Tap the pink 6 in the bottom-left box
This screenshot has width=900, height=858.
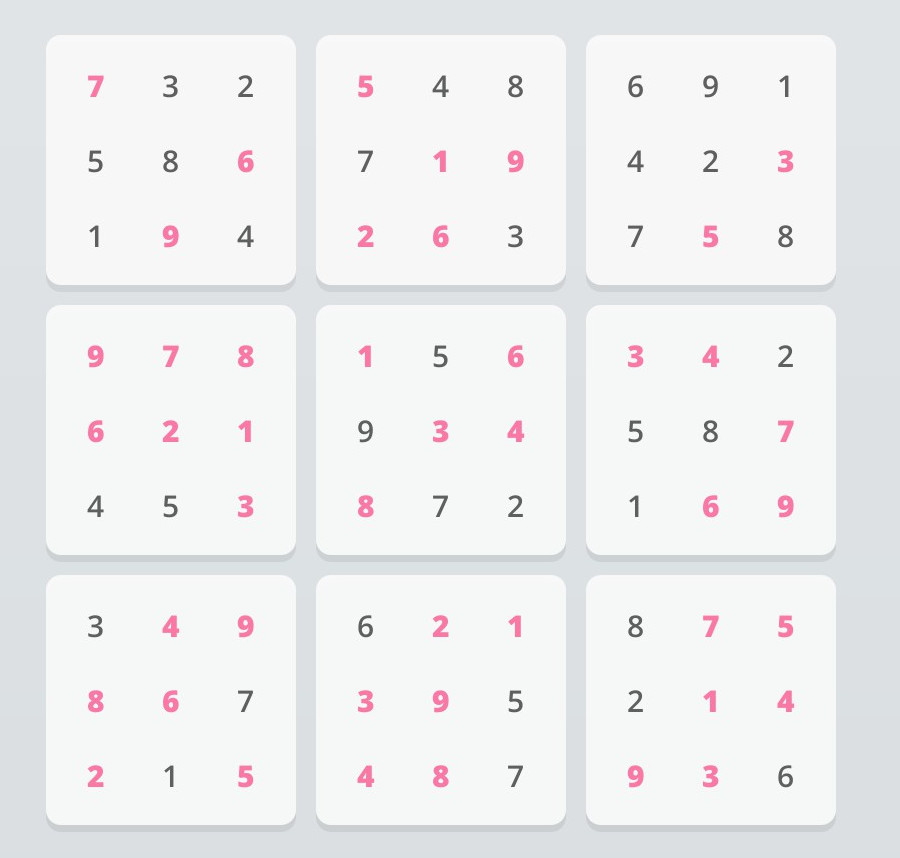pos(170,702)
